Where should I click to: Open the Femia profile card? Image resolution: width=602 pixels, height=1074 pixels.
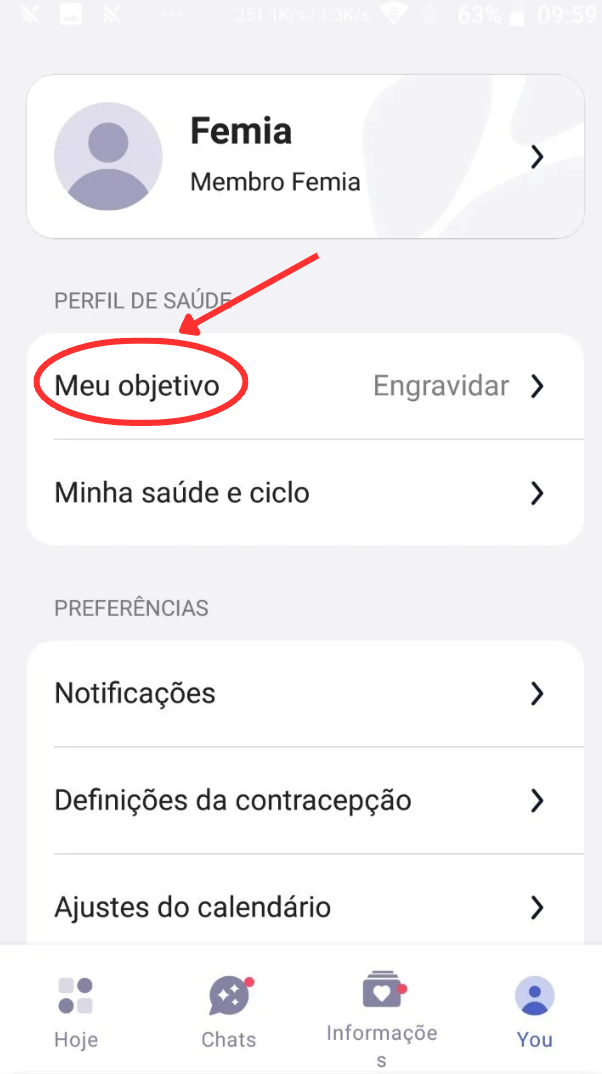pos(305,157)
